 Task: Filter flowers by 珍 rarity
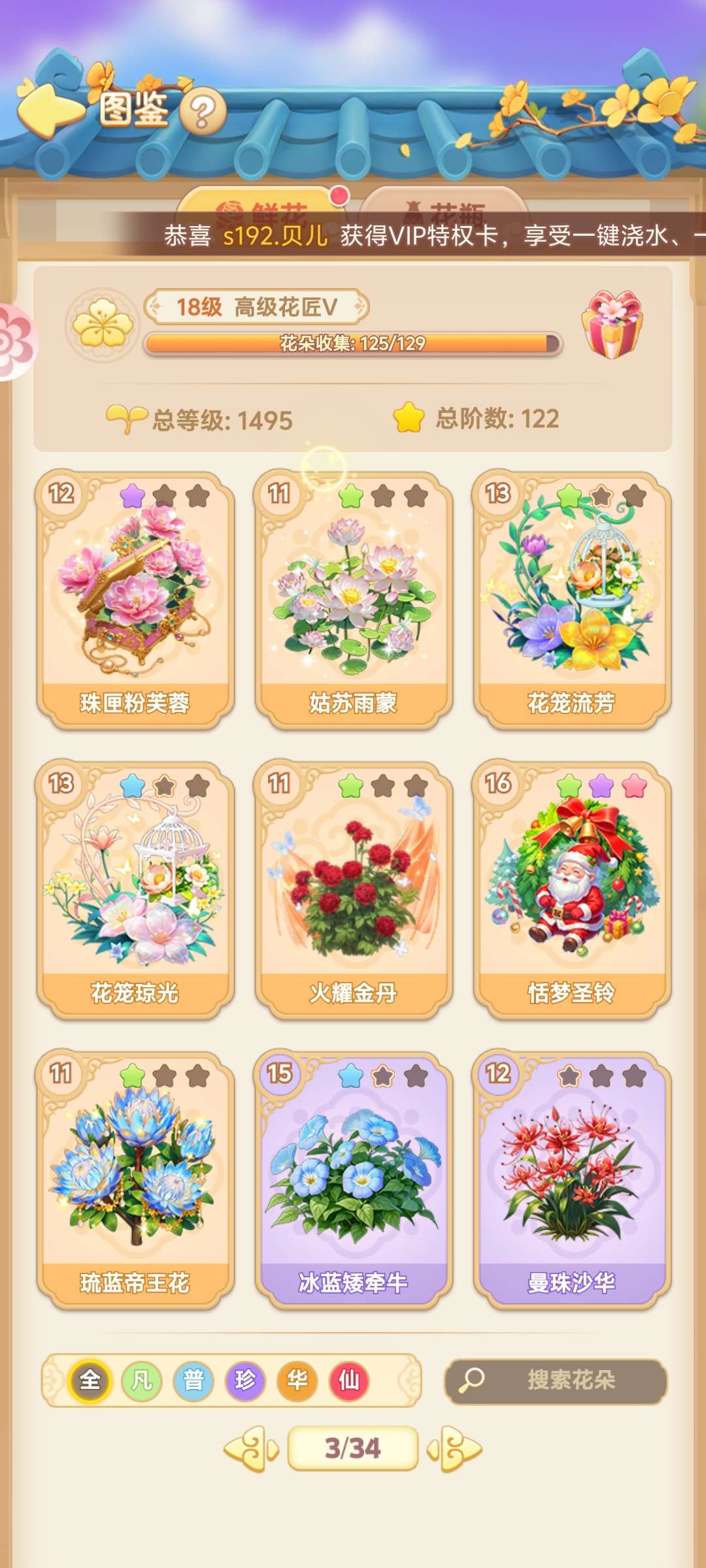(x=245, y=1380)
